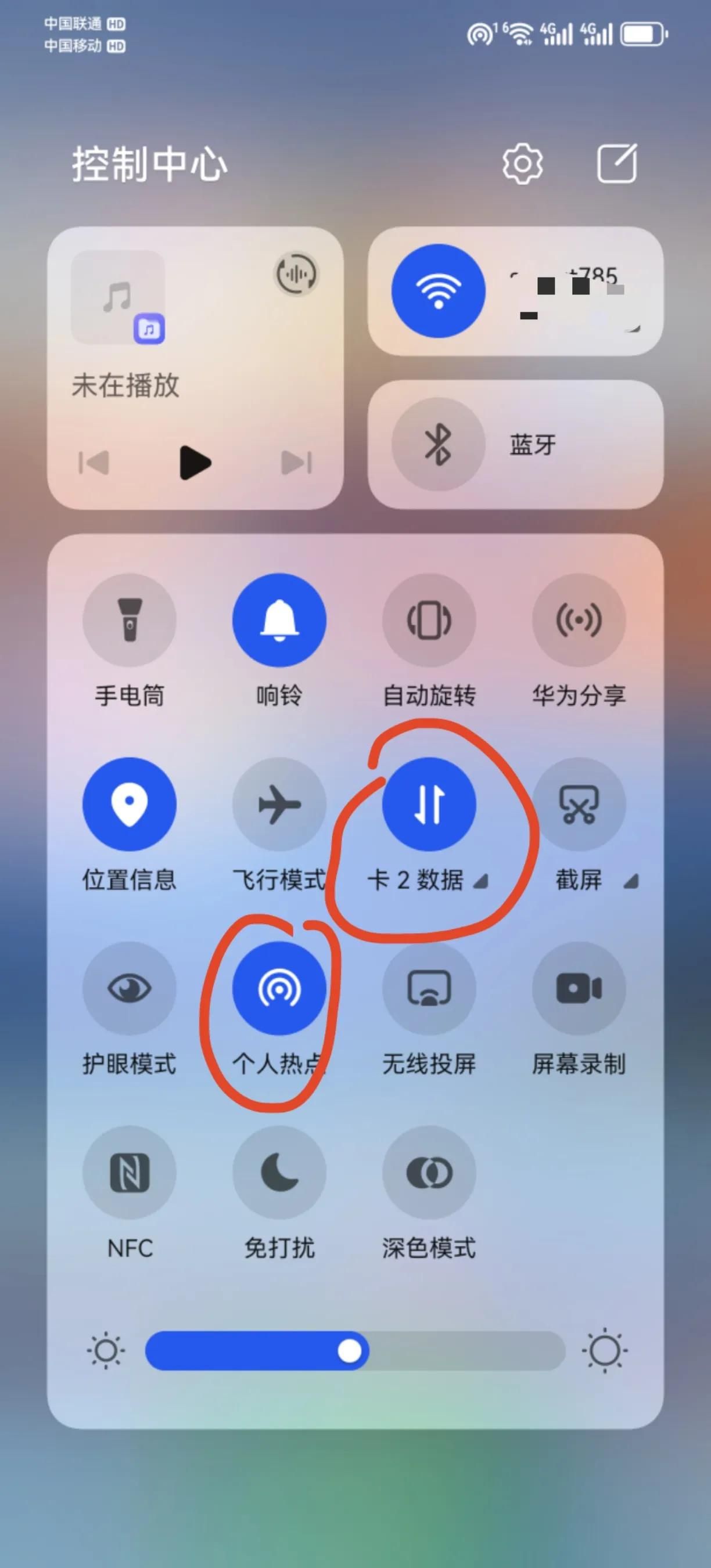
Task: Open audio output device switcher
Action: (296, 275)
